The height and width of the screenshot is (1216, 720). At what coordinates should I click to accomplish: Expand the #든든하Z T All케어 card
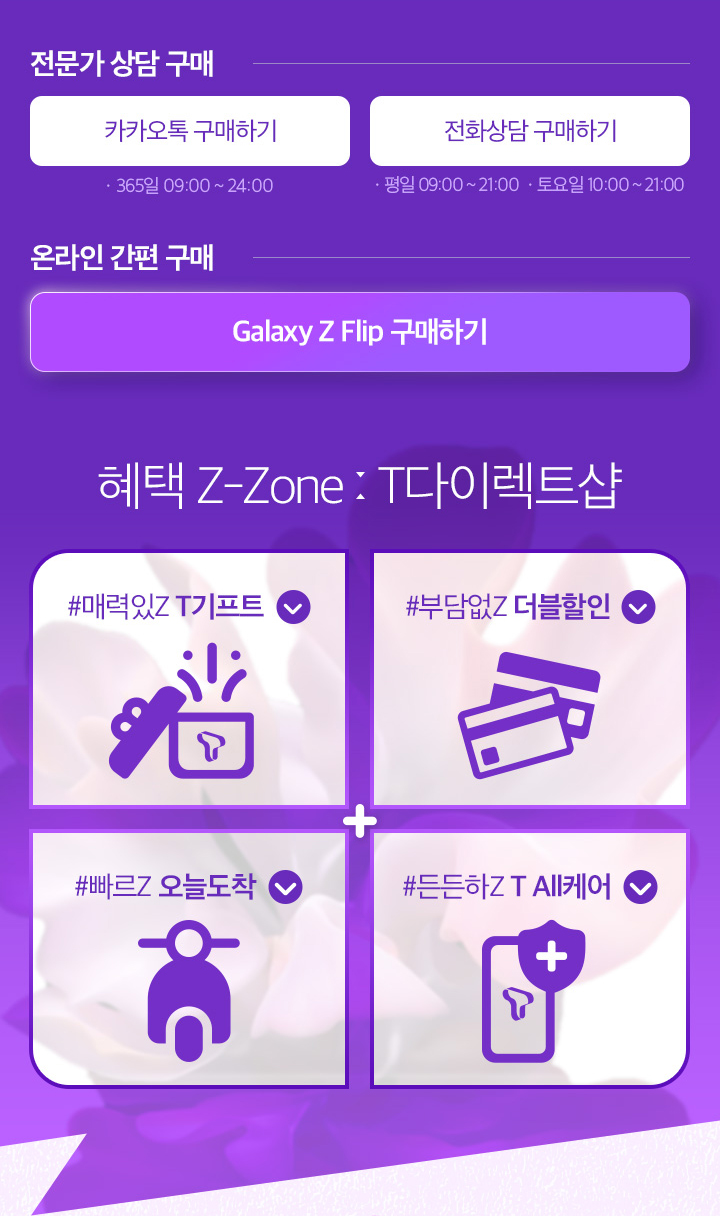[x=640, y=887]
